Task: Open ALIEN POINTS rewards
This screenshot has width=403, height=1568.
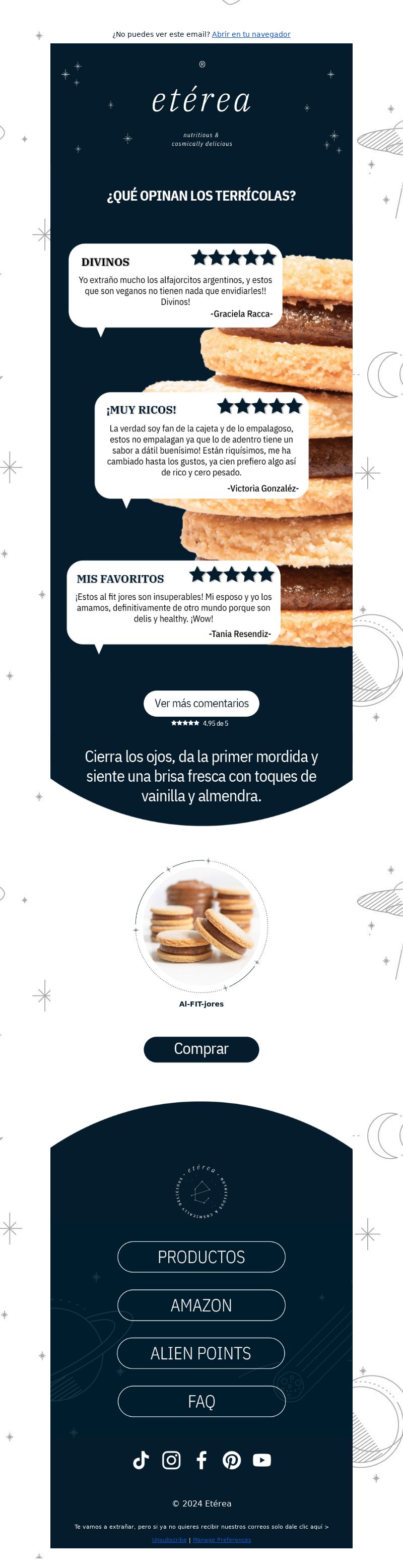Action: pyautogui.click(x=201, y=1353)
